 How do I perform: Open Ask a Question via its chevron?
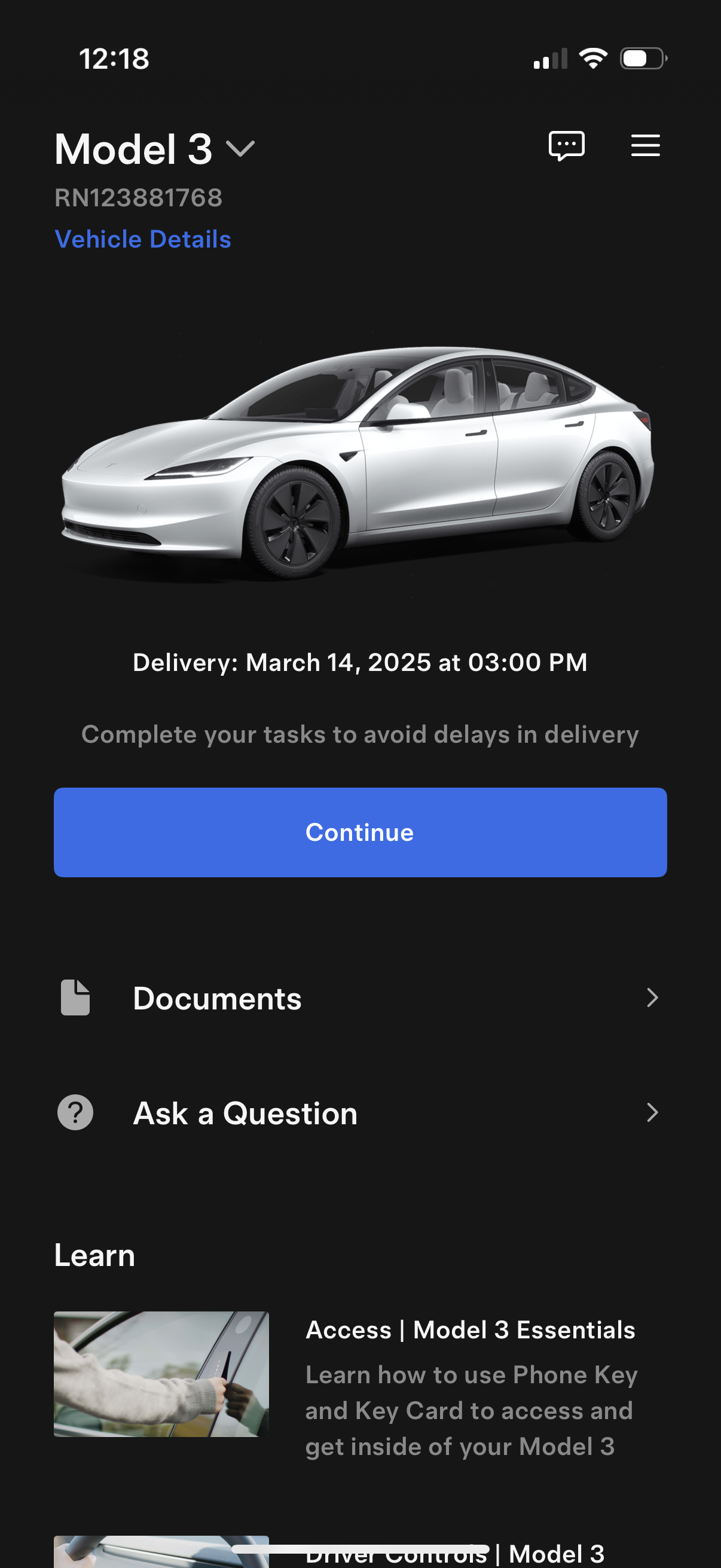652,1114
